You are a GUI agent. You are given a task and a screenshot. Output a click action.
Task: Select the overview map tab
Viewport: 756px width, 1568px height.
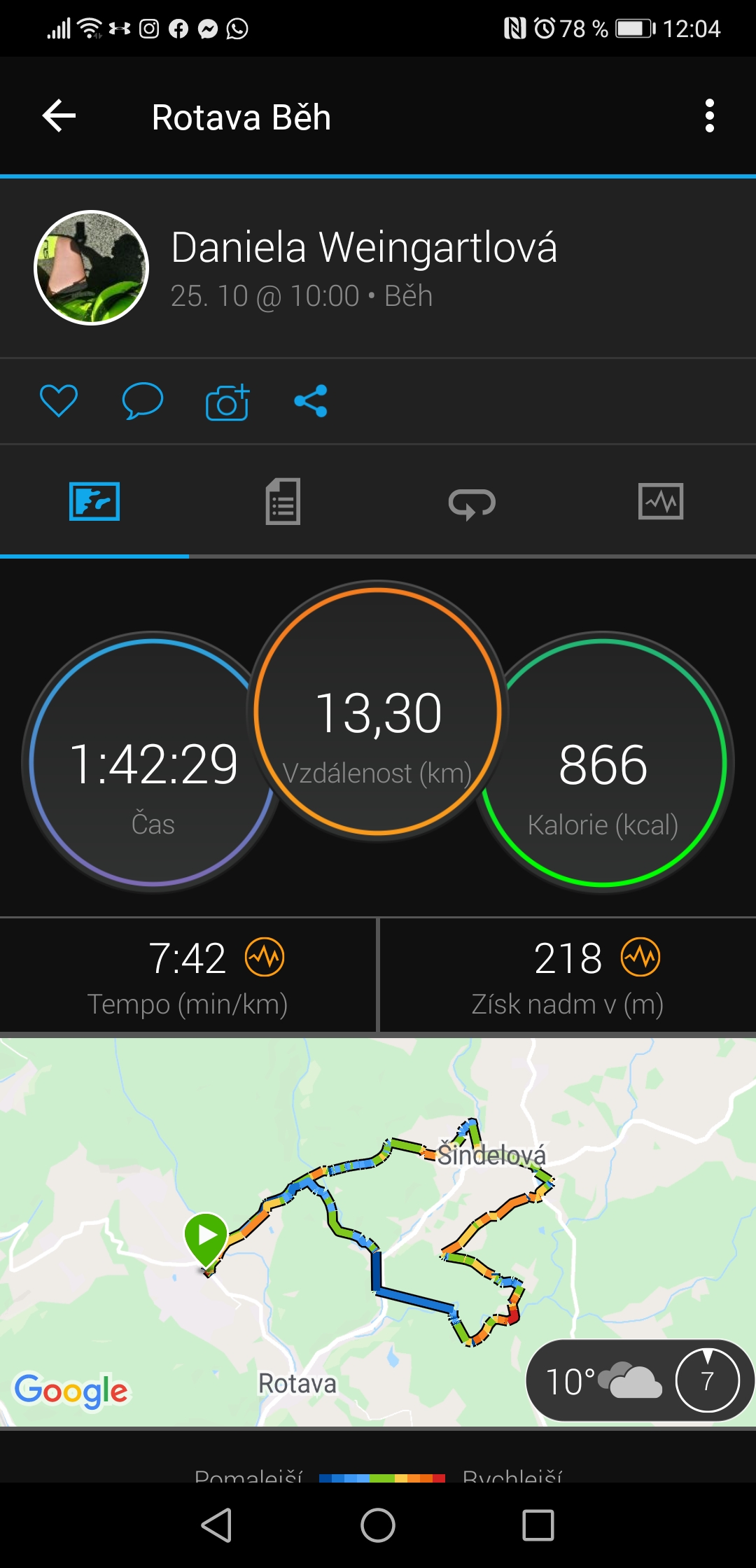click(94, 501)
